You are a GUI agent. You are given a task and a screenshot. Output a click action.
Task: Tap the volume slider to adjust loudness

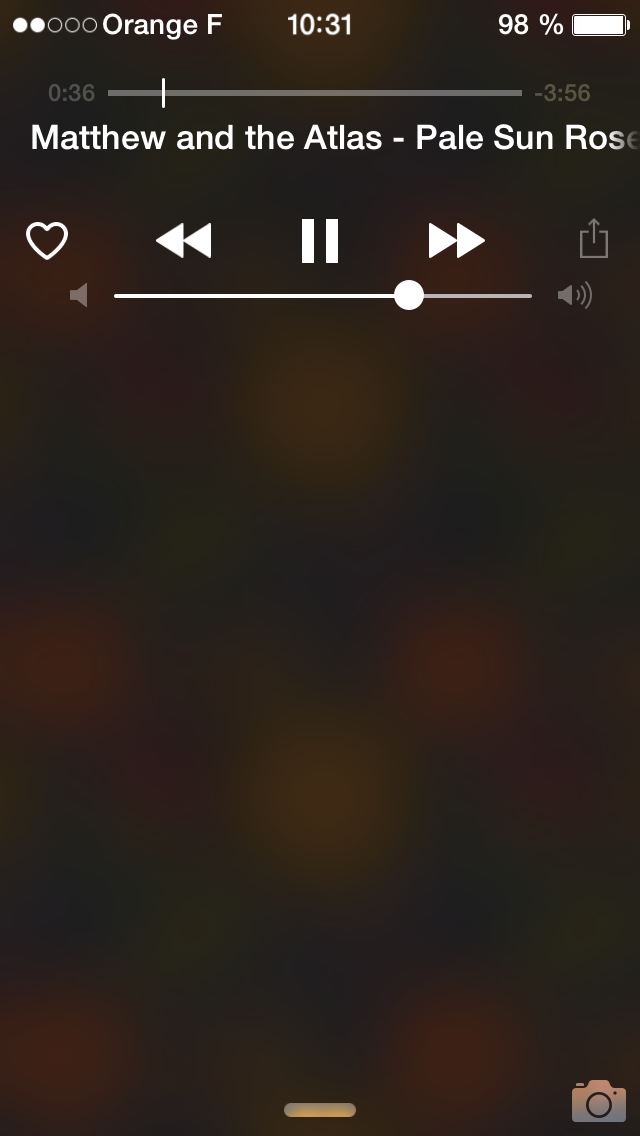[323, 296]
